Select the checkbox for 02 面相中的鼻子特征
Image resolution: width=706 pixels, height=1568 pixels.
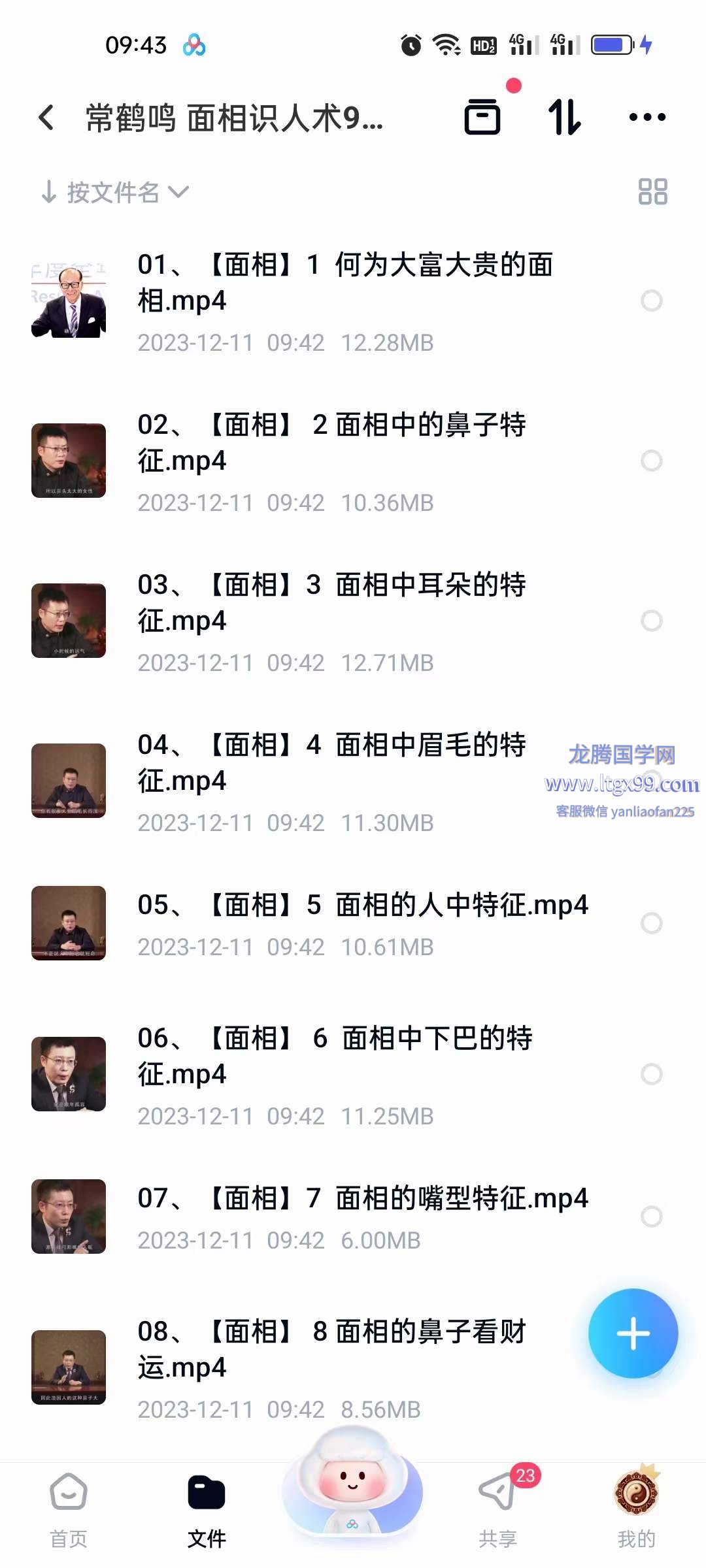coord(651,461)
